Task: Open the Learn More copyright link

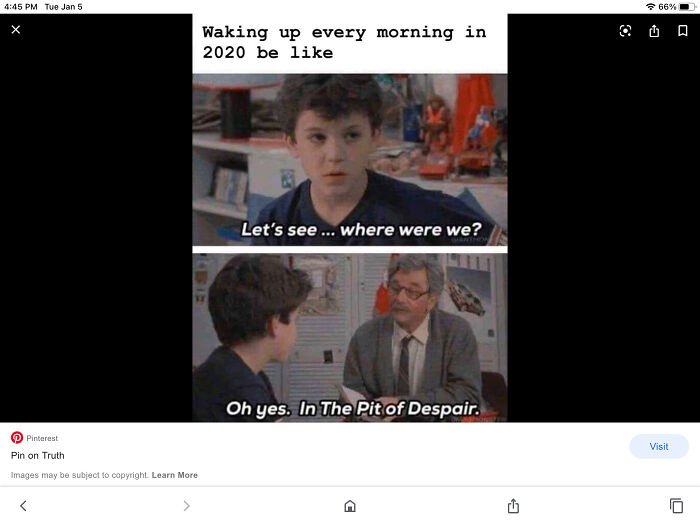Action: click(175, 475)
